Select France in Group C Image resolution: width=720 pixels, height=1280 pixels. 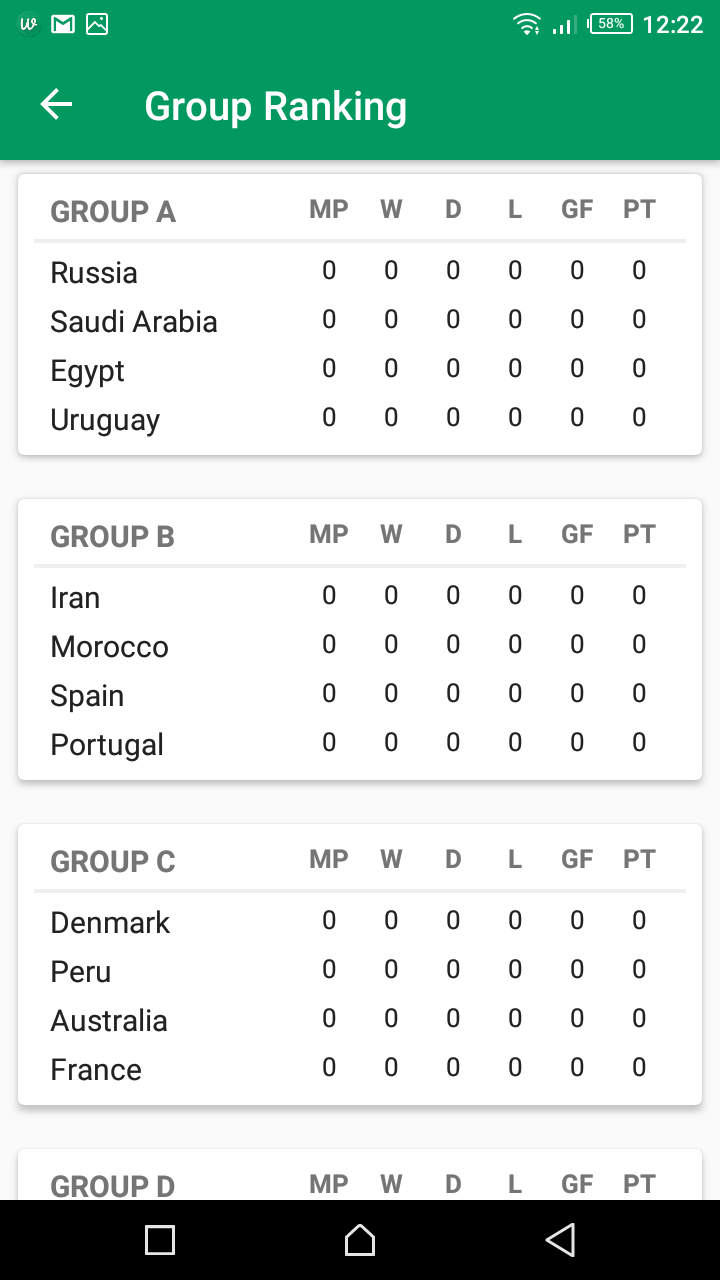(x=96, y=1069)
